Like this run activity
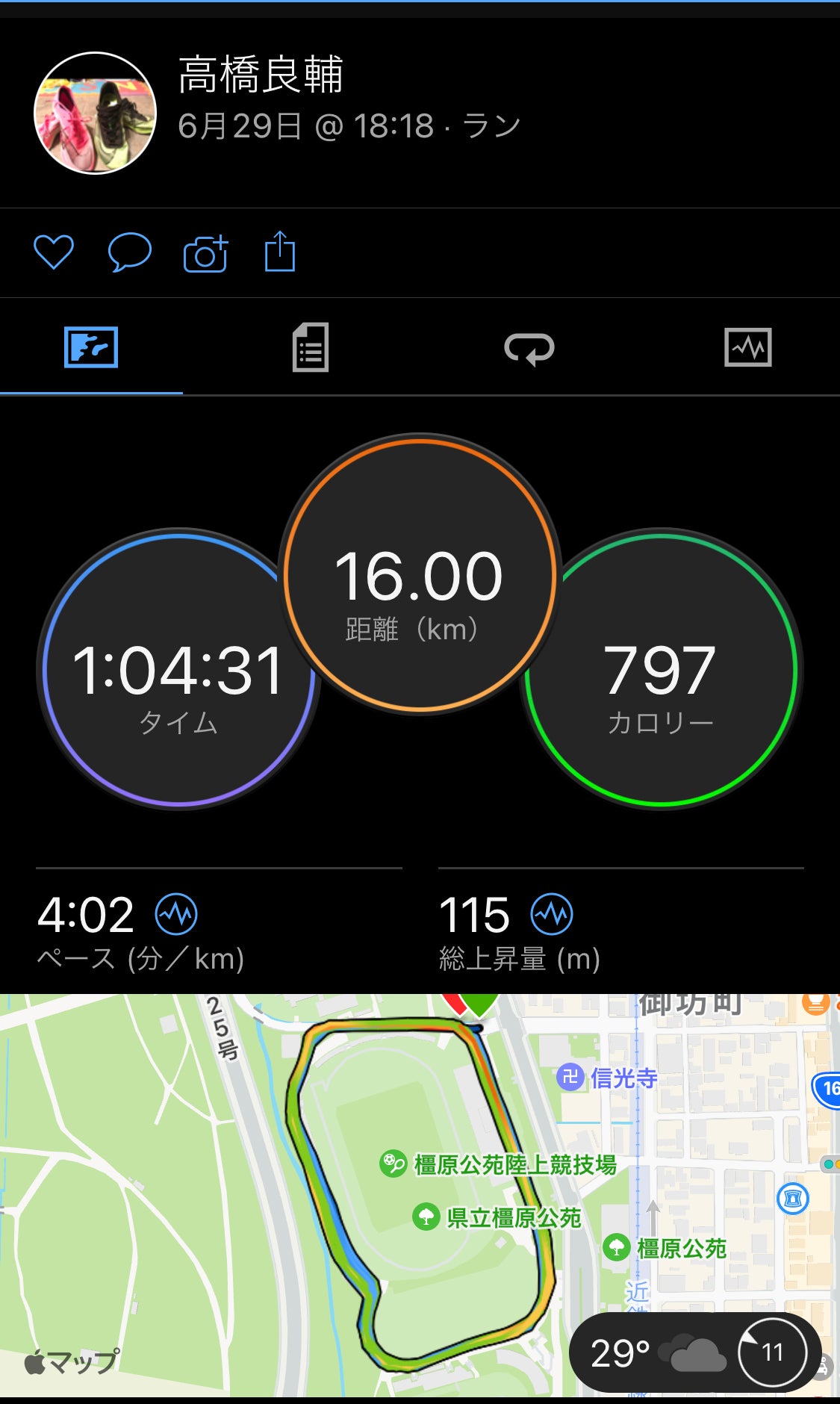This screenshot has height=1404, width=840. (54, 252)
